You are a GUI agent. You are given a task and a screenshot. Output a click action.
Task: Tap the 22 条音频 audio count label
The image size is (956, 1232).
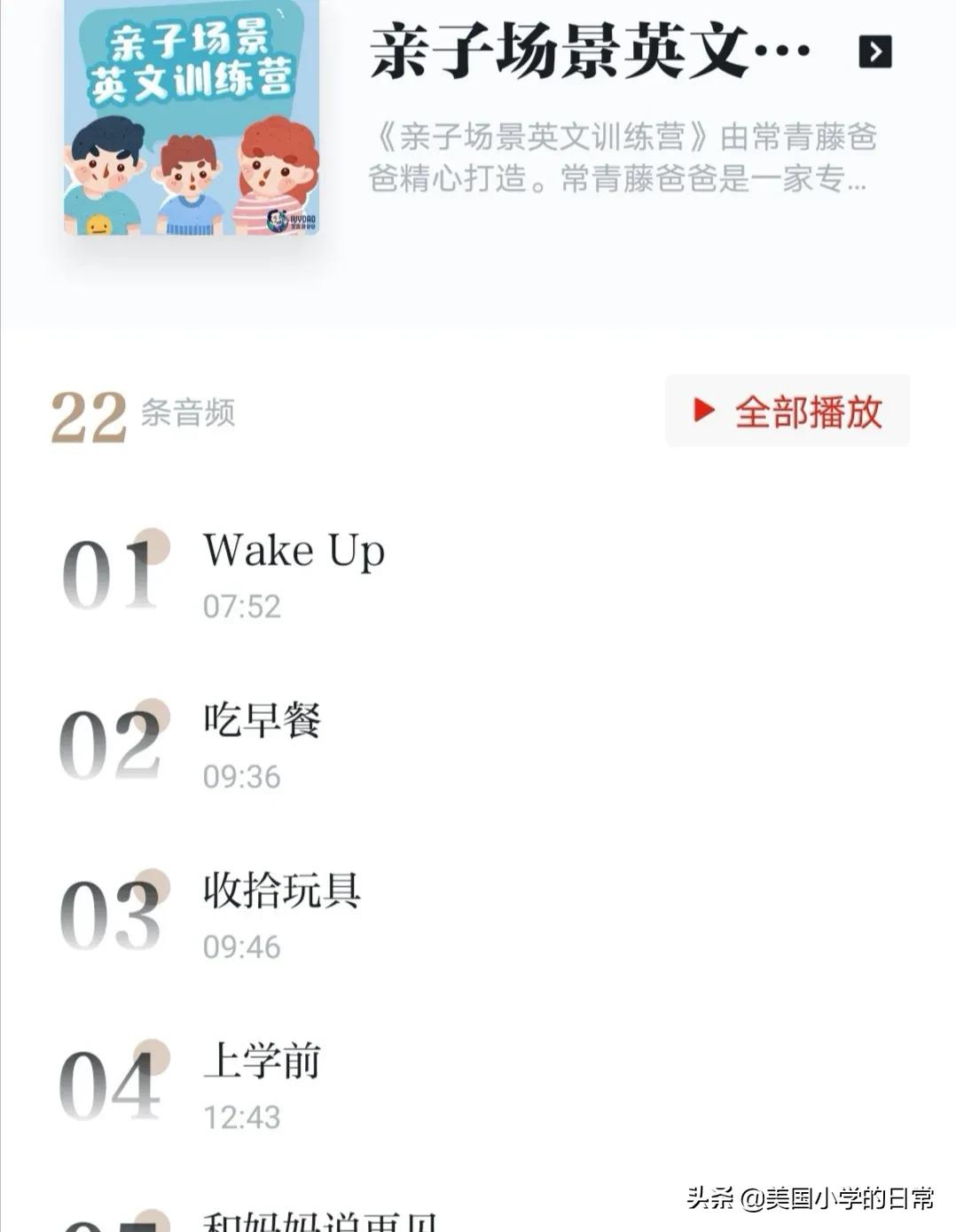142,411
